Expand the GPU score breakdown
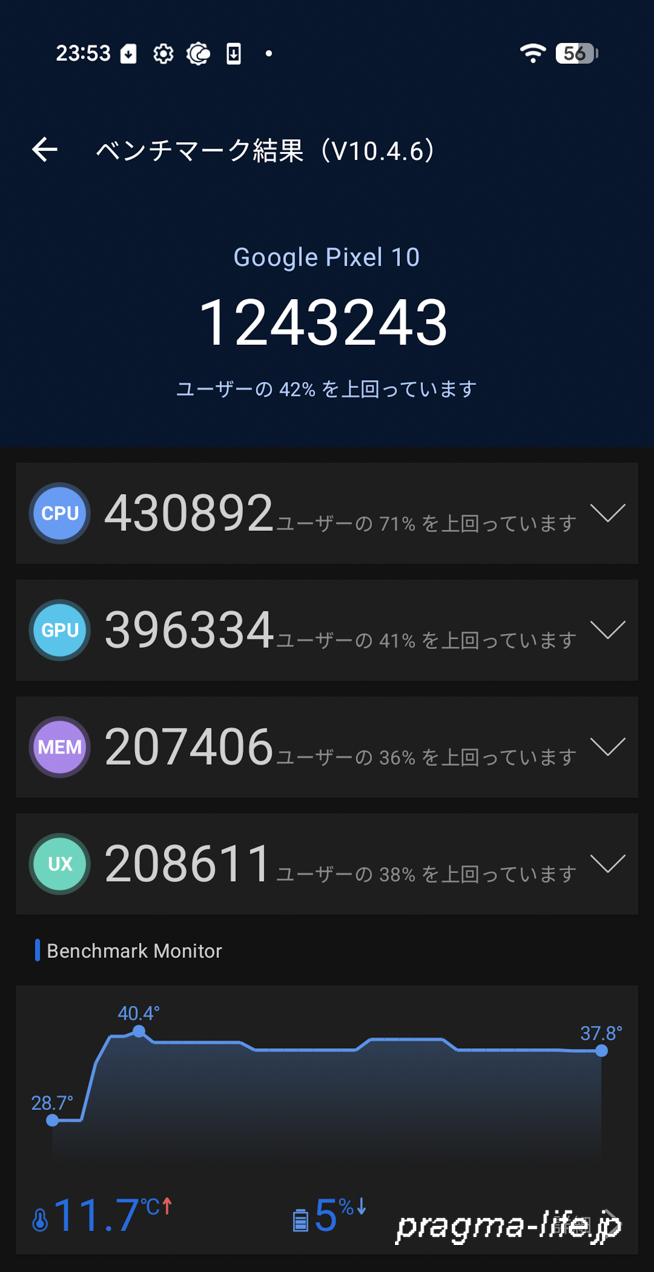This screenshot has width=654, height=1272. click(x=607, y=630)
